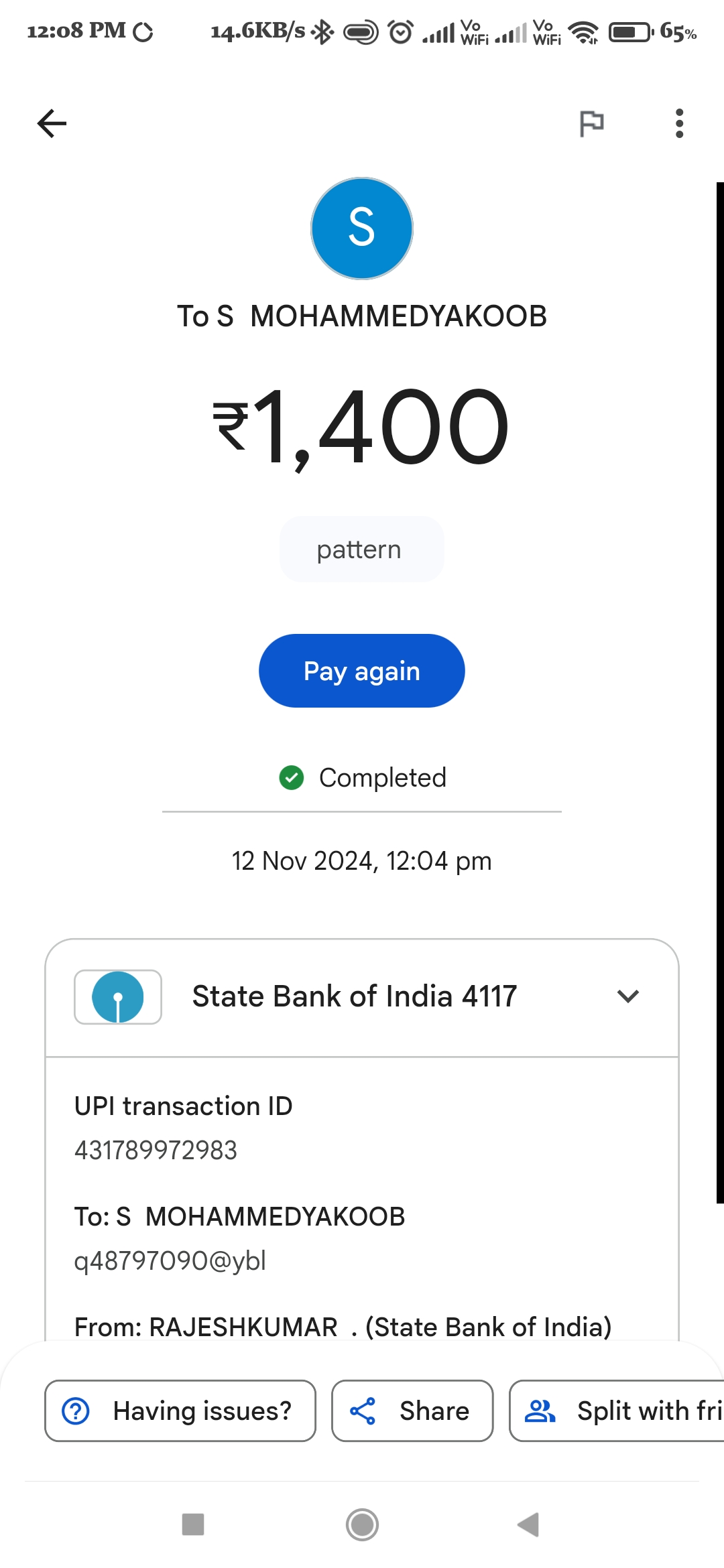Tap the flag icon to report this payment
This screenshot has width=724, height=1568.
tap(591, 123)
